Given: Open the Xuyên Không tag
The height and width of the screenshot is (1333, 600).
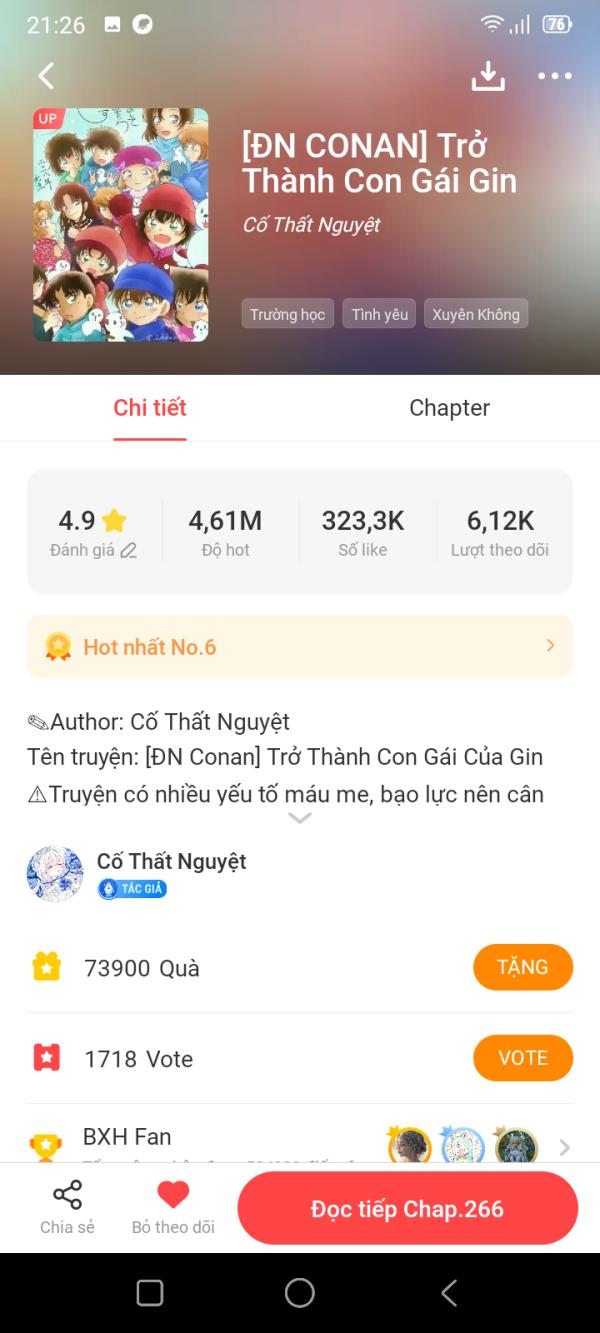Looking at the screenshot, I should click(475, 314).
